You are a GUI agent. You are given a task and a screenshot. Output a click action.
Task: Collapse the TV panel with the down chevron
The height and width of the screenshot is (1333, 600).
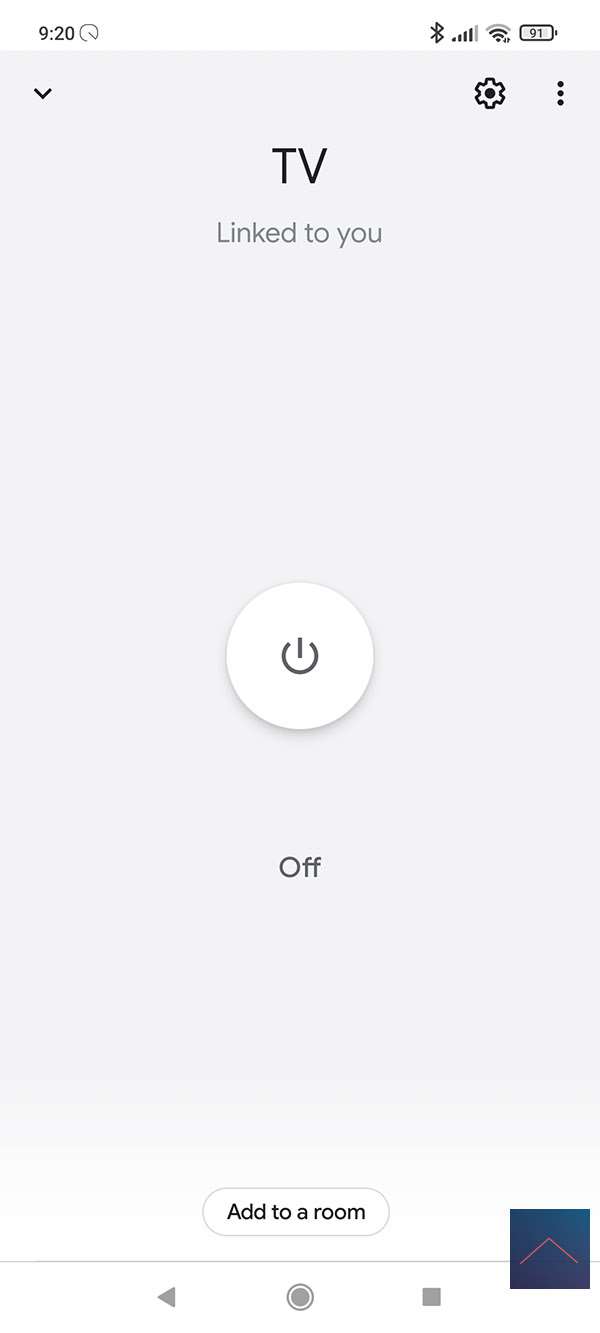(42, 93)
